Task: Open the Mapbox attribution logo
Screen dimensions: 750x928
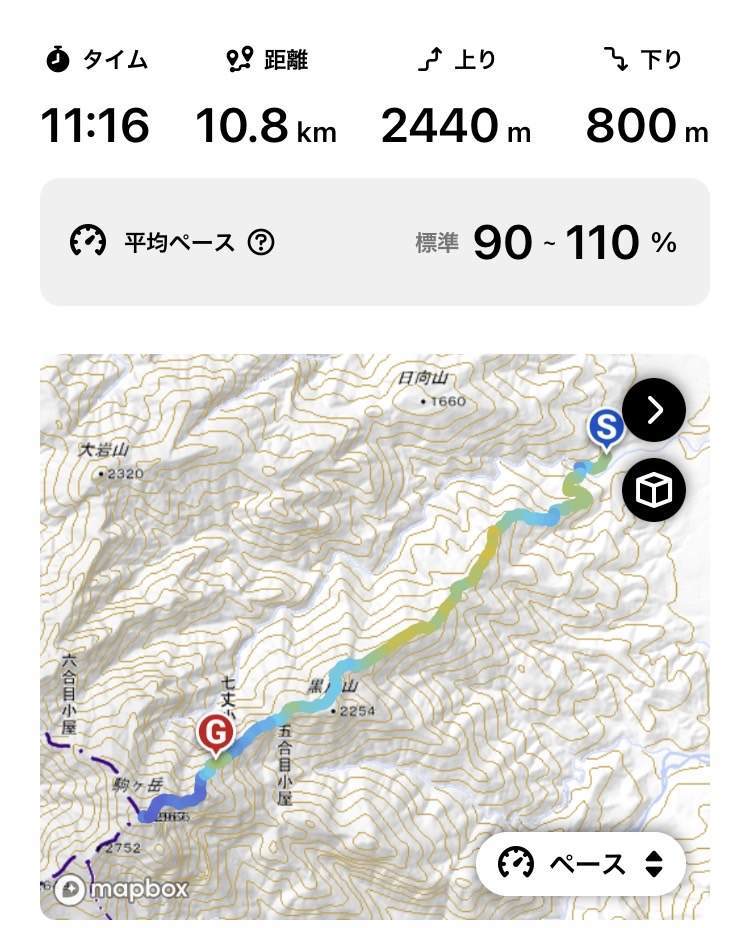Action: point(122,889)
